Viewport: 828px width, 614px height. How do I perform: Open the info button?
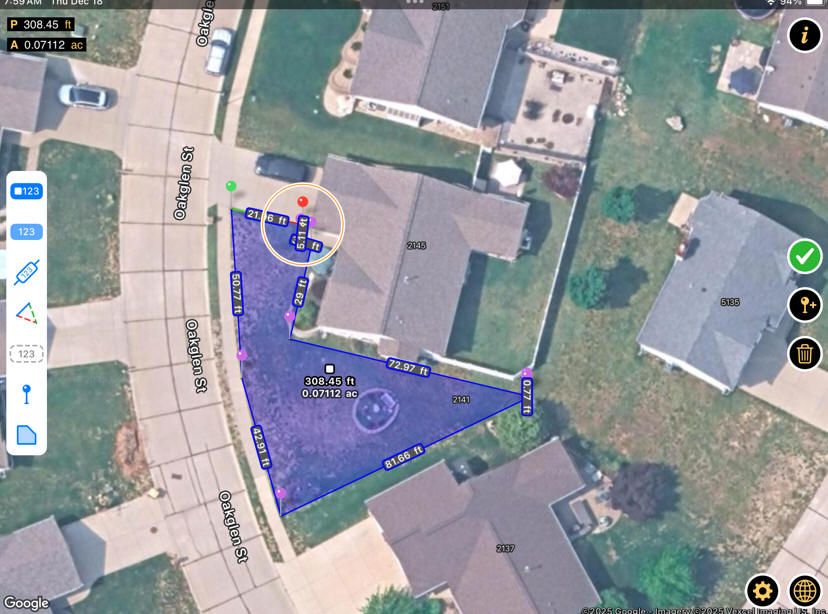tap(804, 35)
